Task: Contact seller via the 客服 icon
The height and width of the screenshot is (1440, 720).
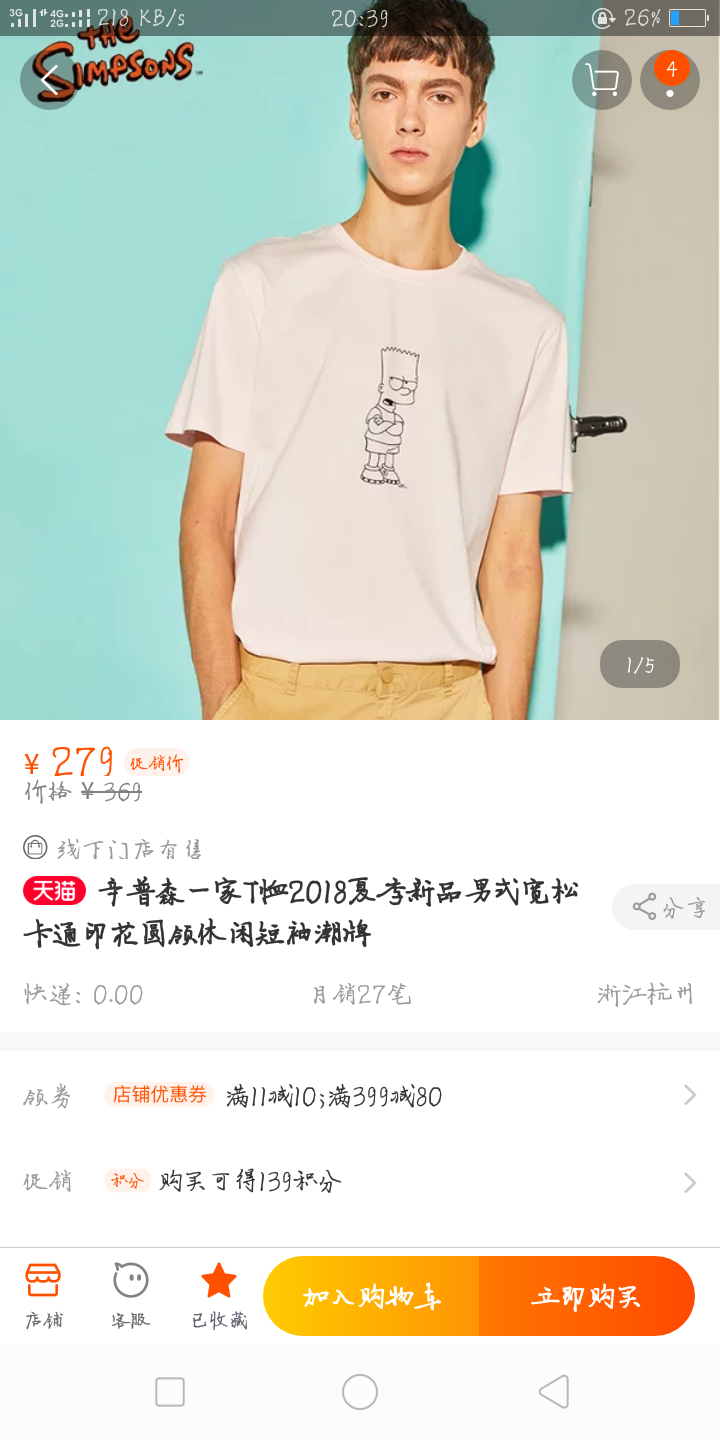Action: (128, 1293)
